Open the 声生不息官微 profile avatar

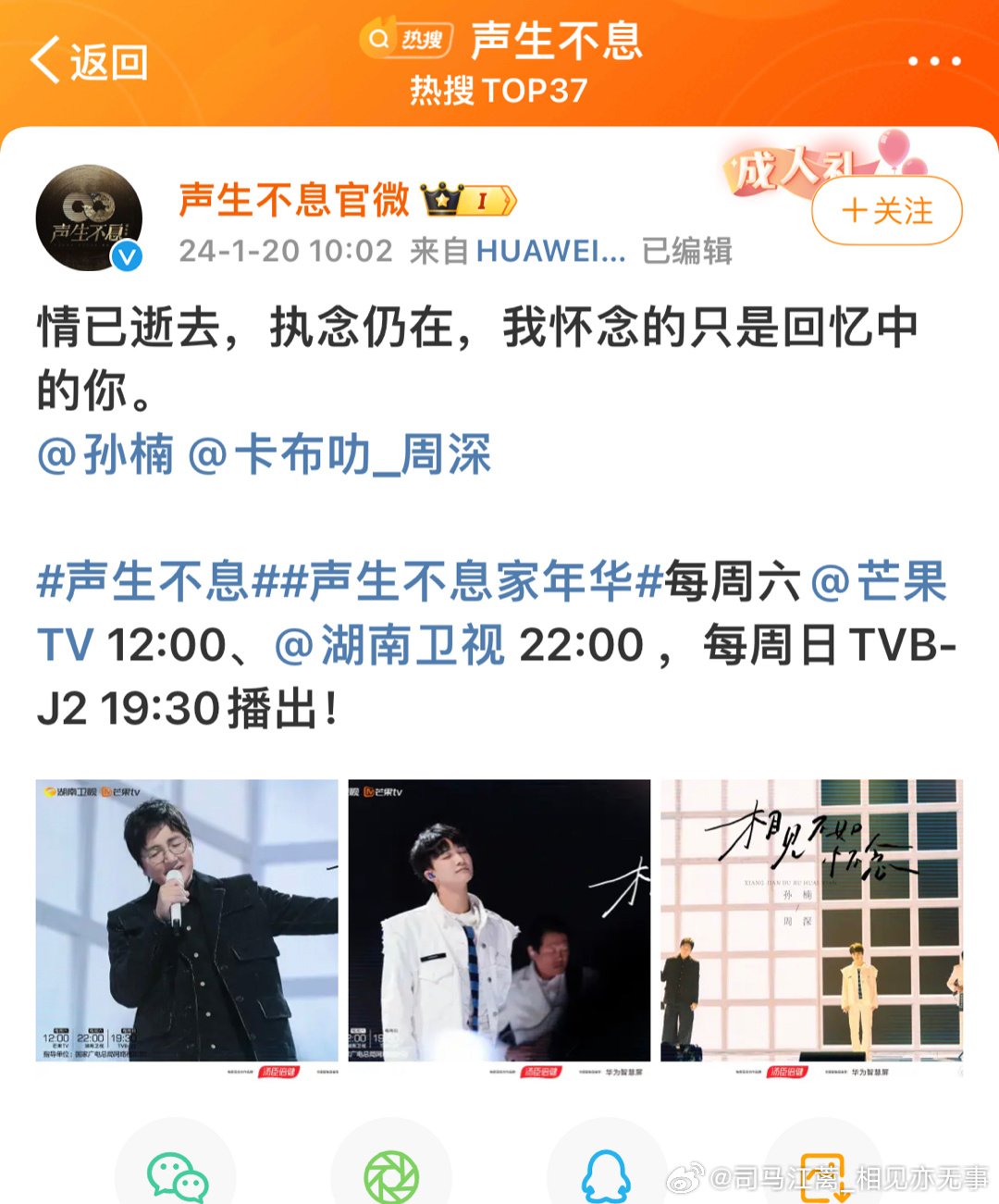[89, 218]
